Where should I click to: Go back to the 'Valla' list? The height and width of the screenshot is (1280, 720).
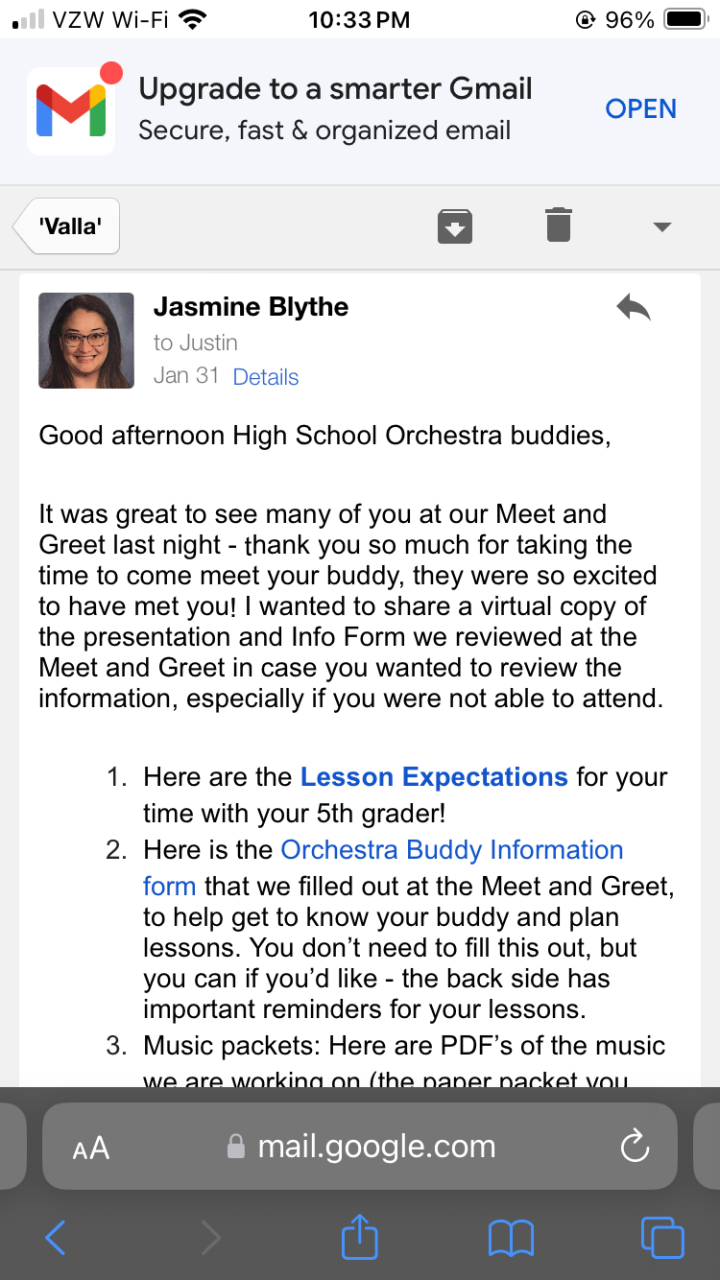pyautogui.click(x=68, y=227)
